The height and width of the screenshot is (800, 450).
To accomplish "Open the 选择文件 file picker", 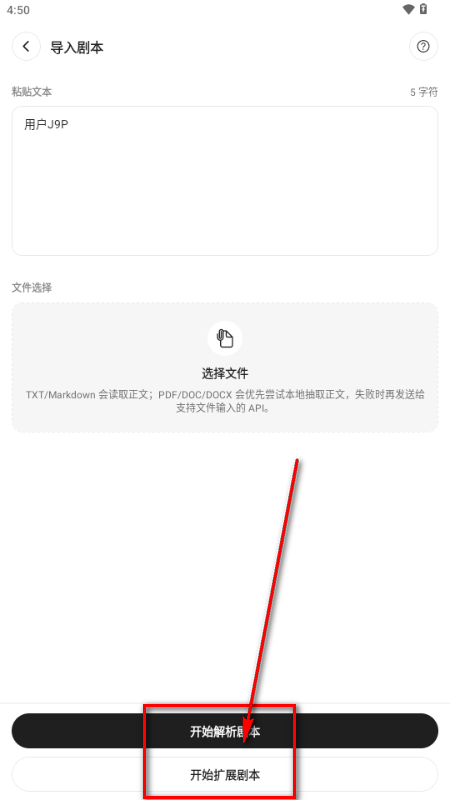I will [225, 367].
